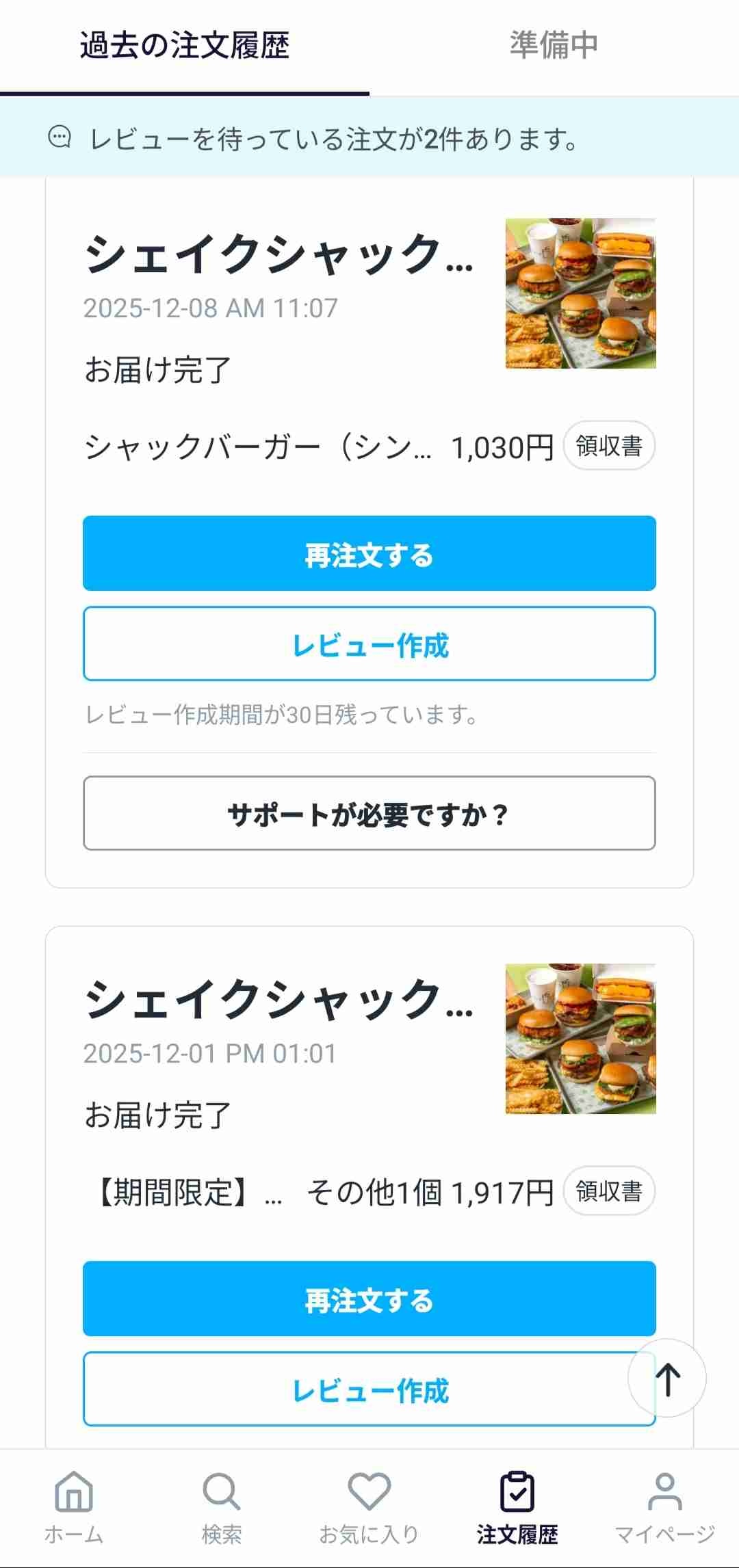Select the 過去の注文履歴 tab
This screenshot has height=1568, width=739.
[185, 46]
